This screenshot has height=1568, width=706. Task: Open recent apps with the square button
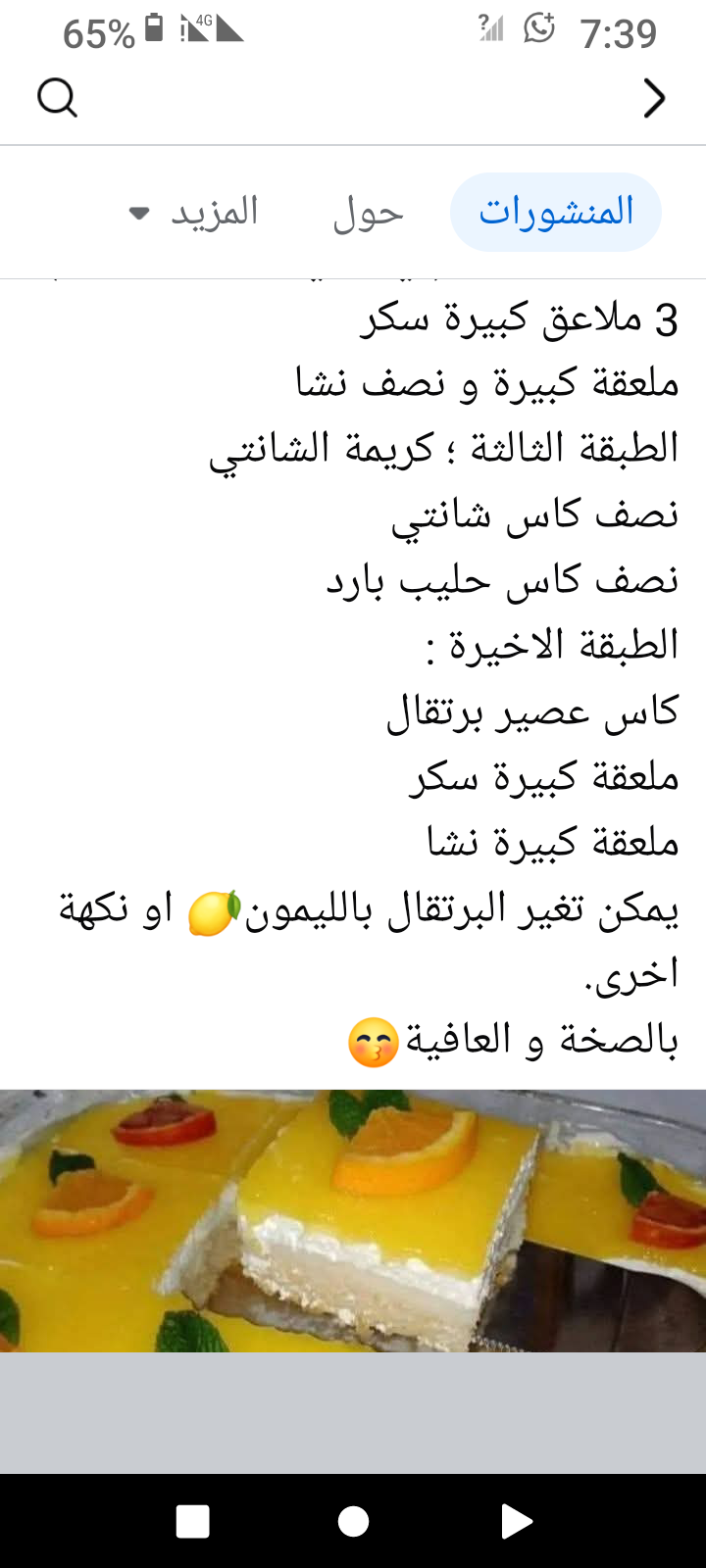coord(192,1521)
